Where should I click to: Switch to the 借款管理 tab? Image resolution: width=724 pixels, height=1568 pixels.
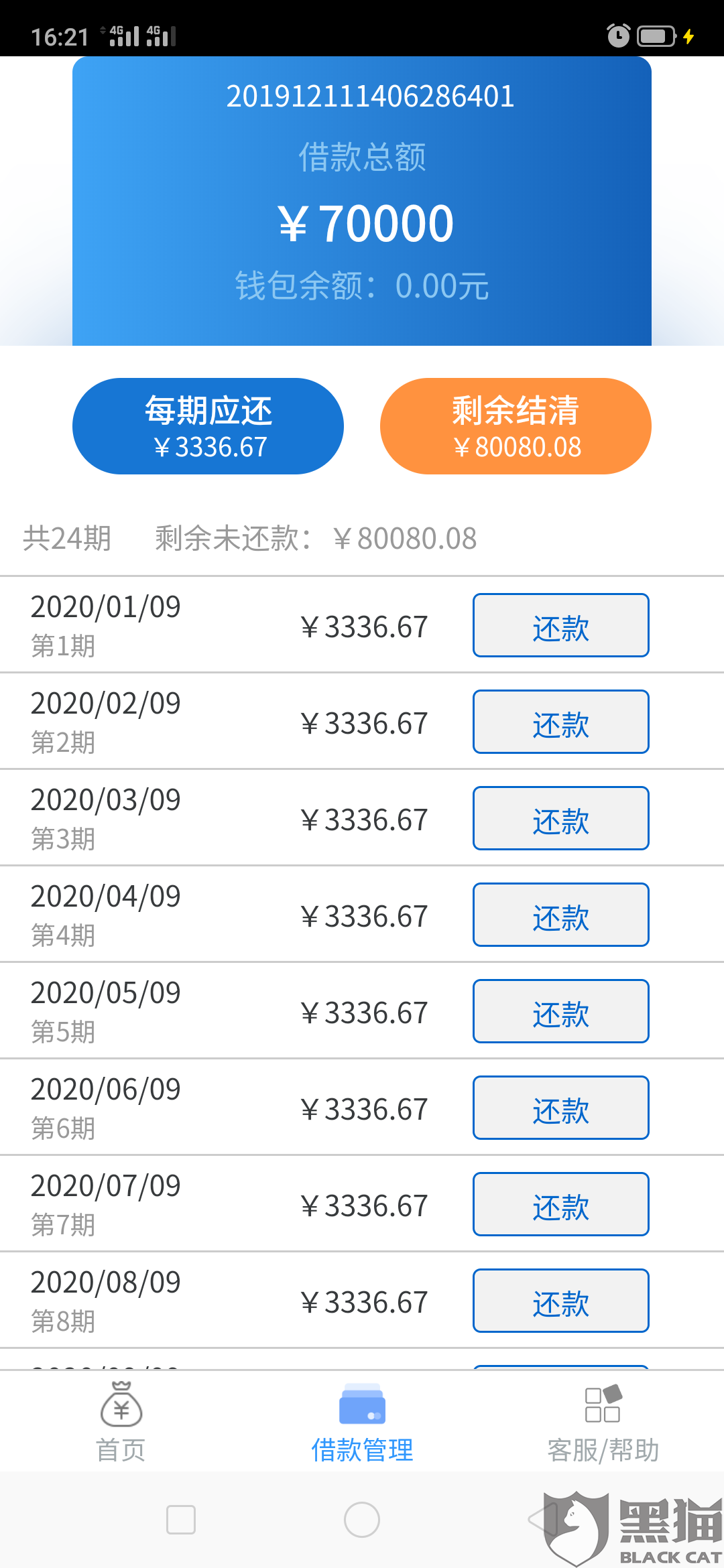click(362, 1422)
